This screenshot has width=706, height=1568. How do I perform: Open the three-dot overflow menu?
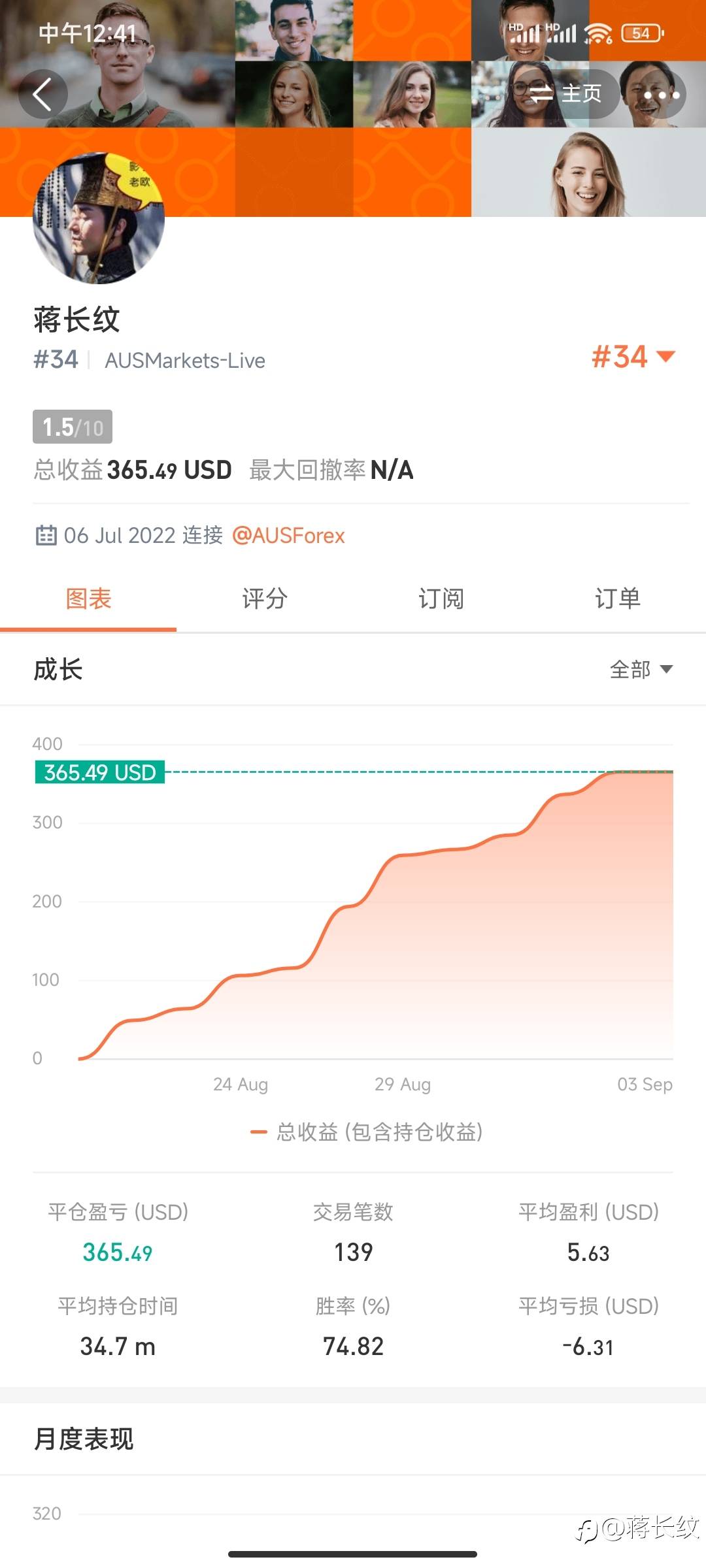click(x=662, y=95)
